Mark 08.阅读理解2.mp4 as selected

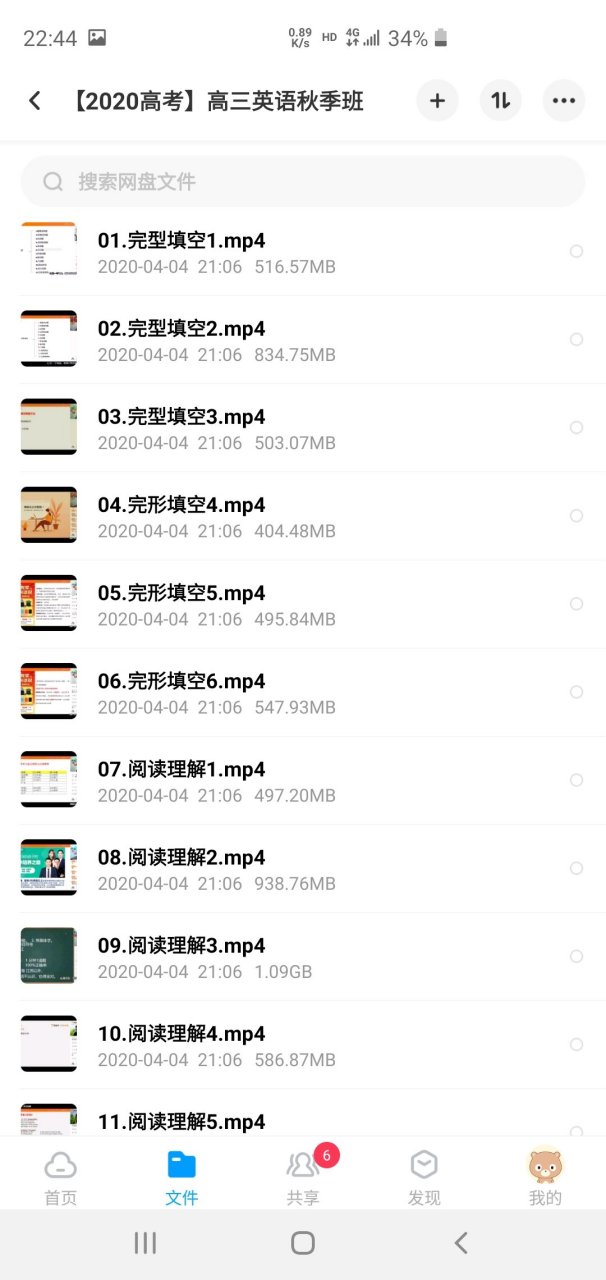pos(576,868)
